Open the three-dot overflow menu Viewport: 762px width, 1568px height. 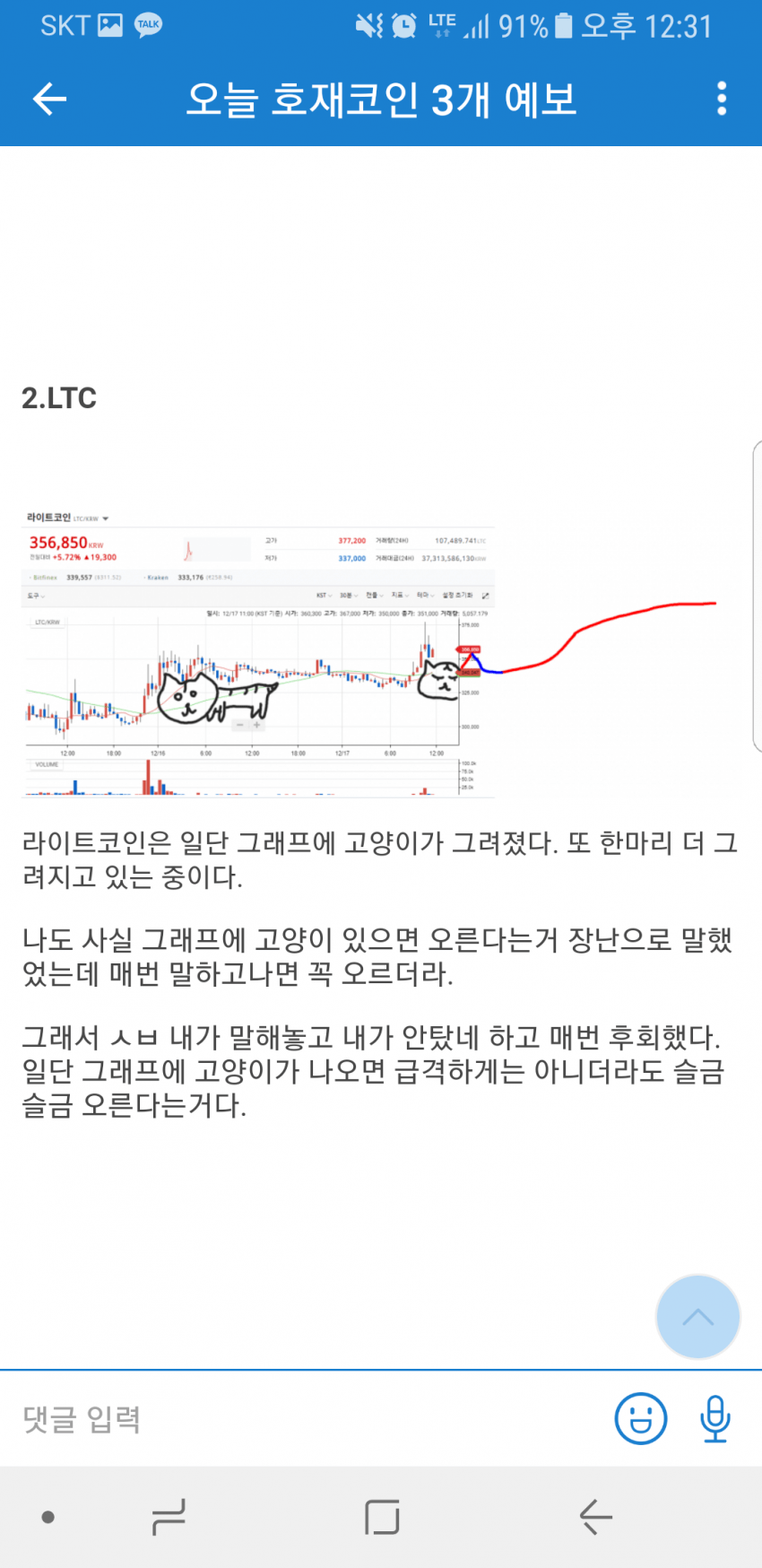722,99
